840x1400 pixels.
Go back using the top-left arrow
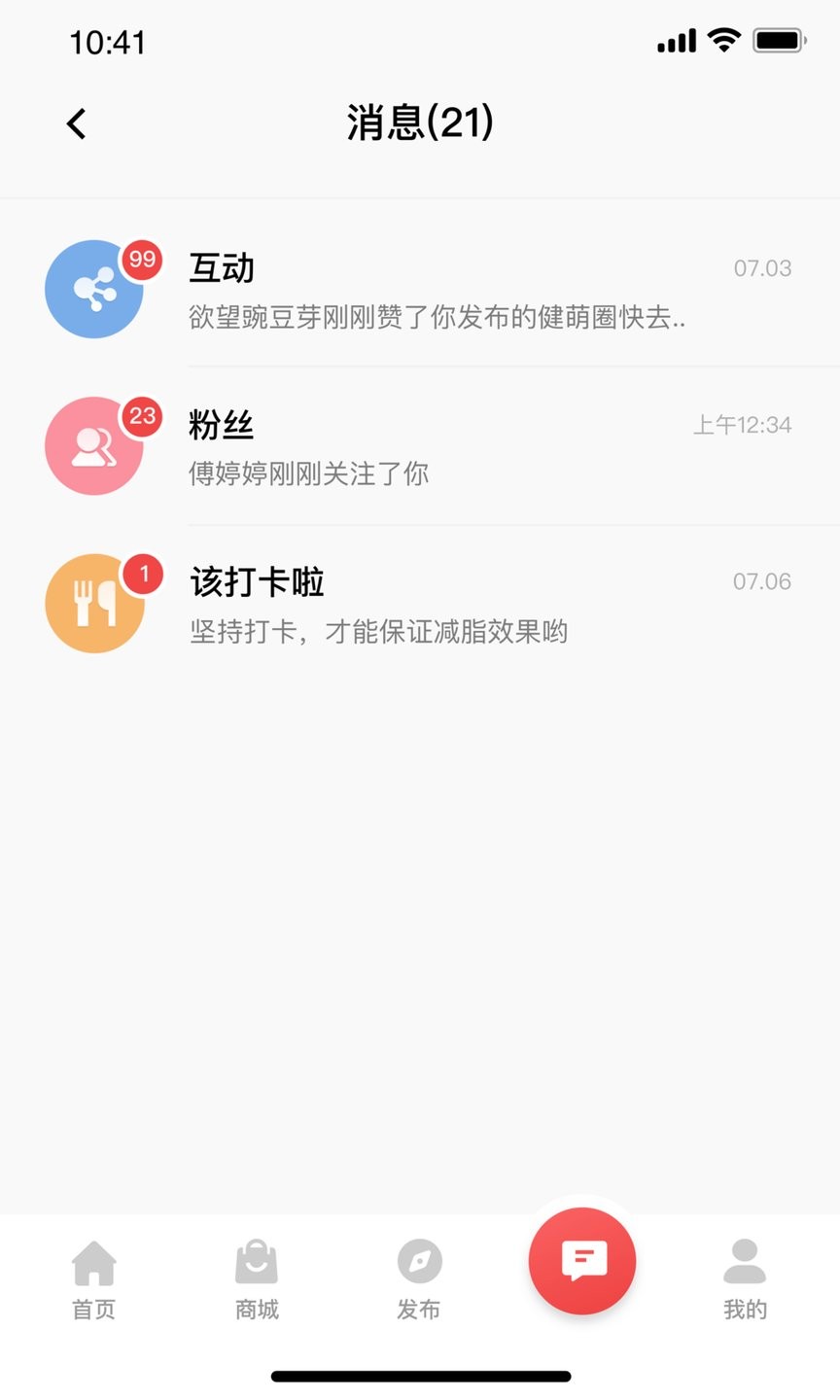[x=77, y=123]
